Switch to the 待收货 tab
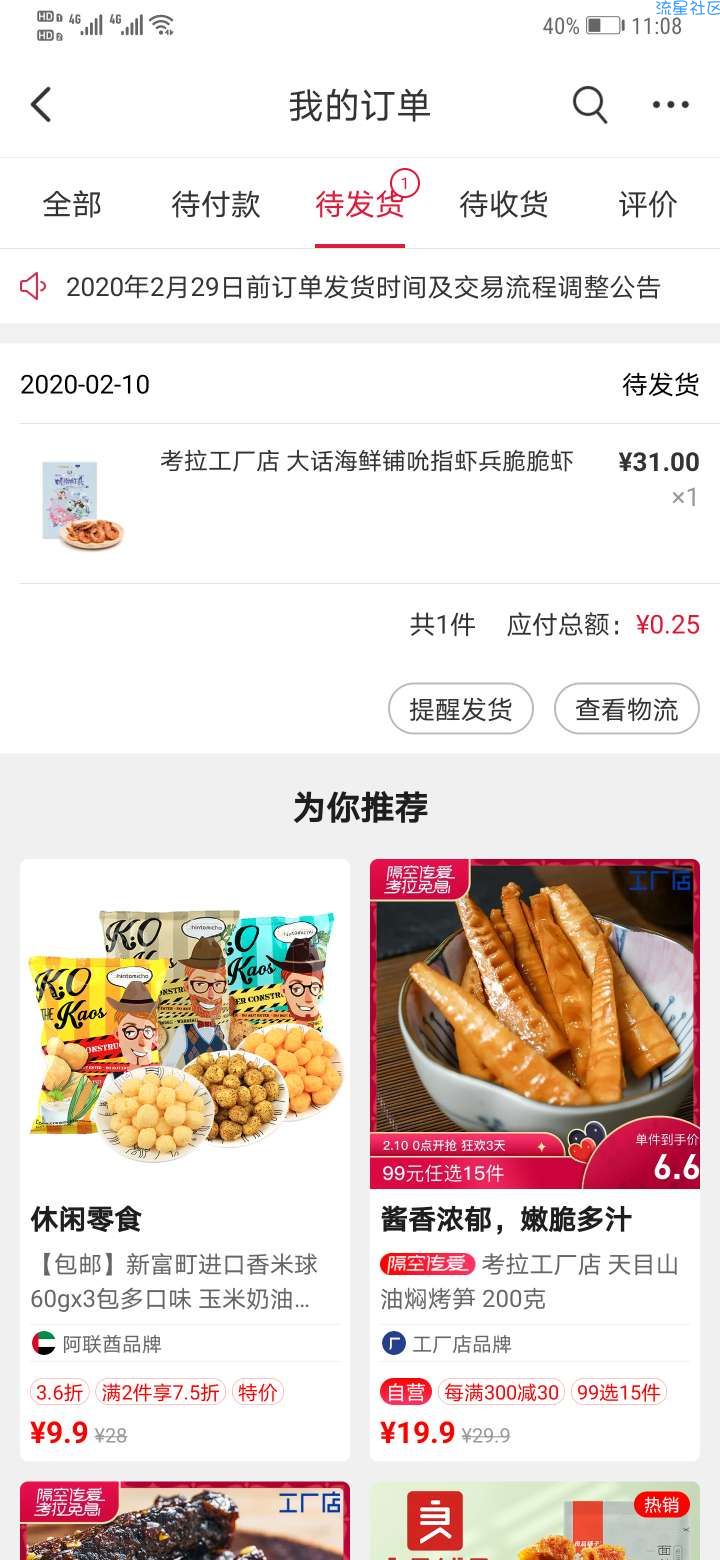Viewport: 720px width, 1560px height. (504, 205)
